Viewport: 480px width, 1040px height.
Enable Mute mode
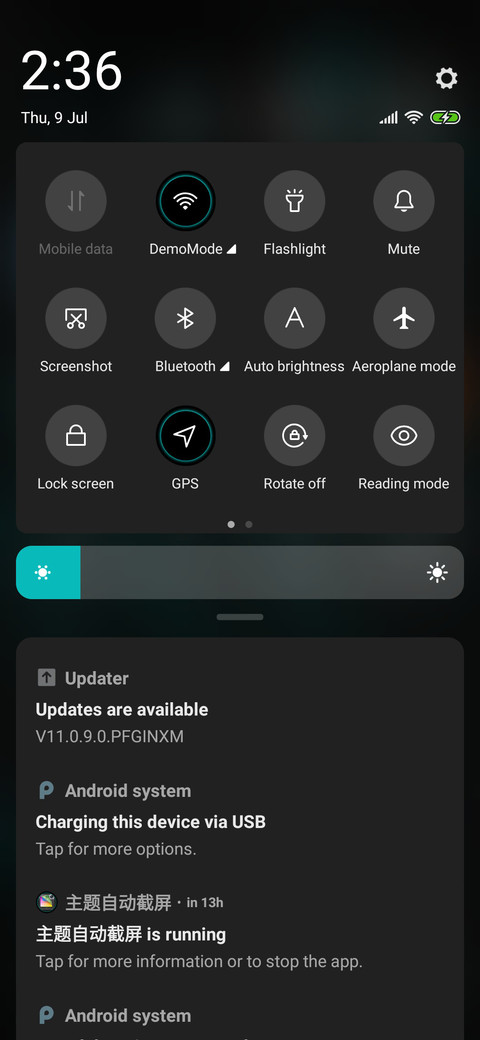[x=404, y=201]
